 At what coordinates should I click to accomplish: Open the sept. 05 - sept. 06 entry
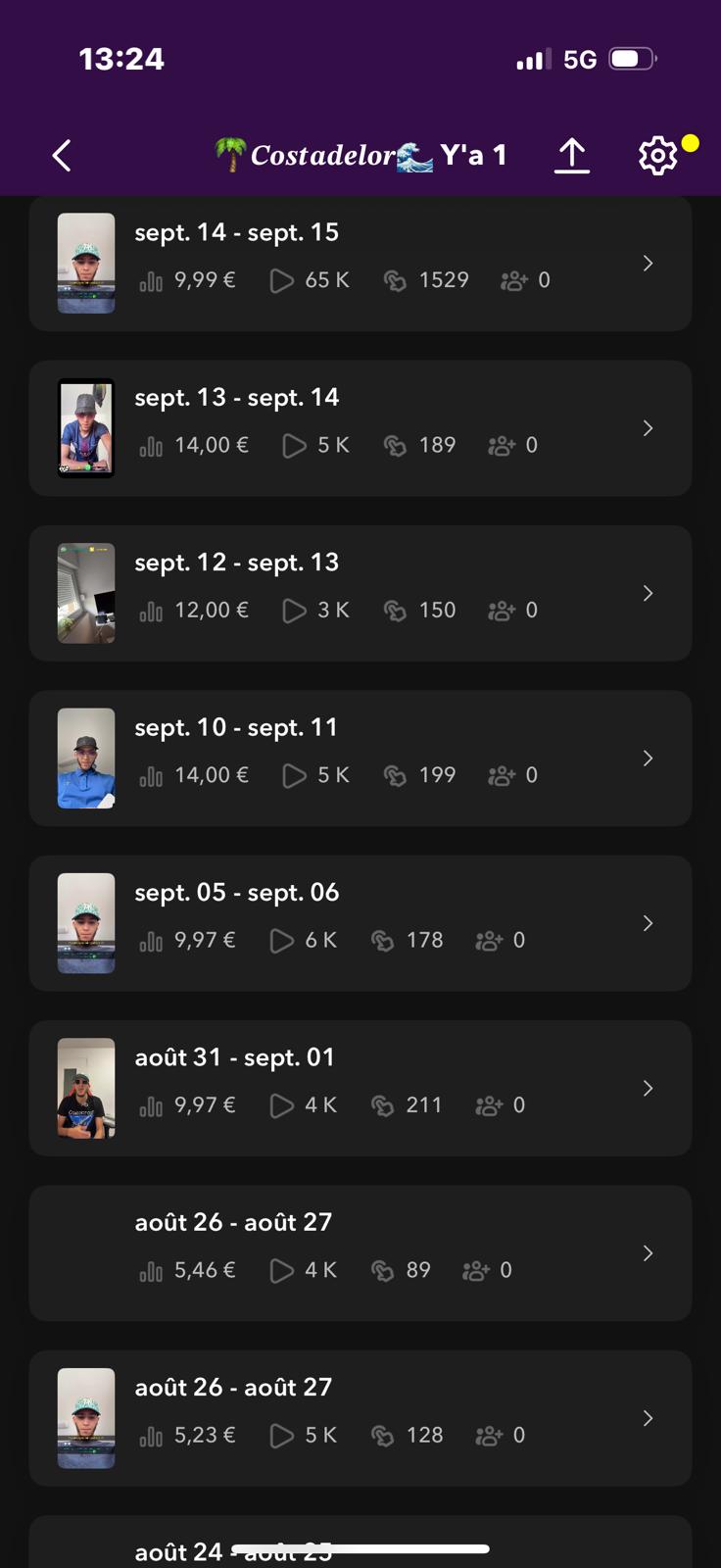coord(360,923)
